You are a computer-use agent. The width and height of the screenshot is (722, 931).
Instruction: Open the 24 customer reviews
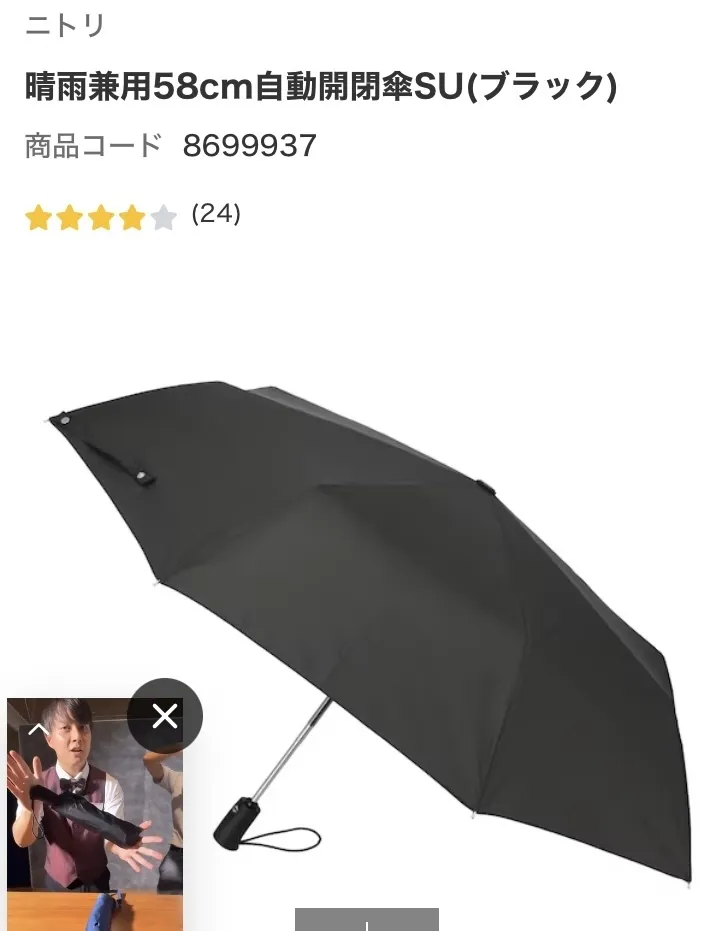pos(216,214)
